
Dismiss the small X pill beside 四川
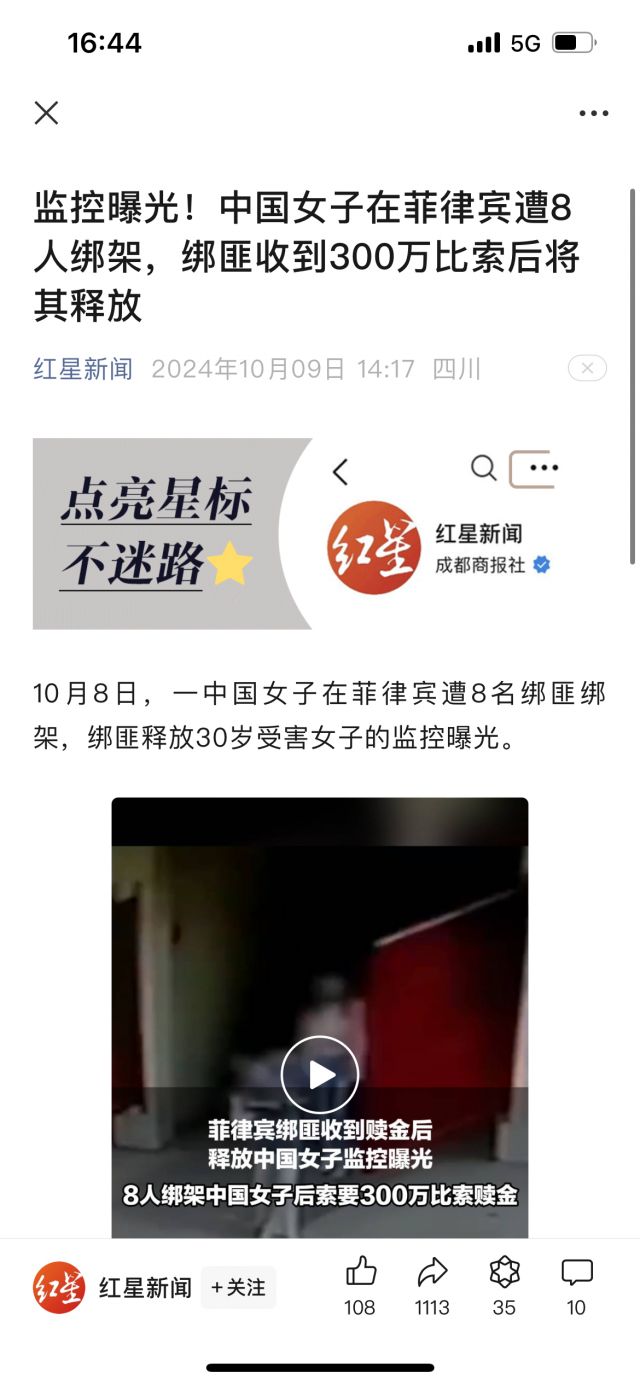point(587,368)
